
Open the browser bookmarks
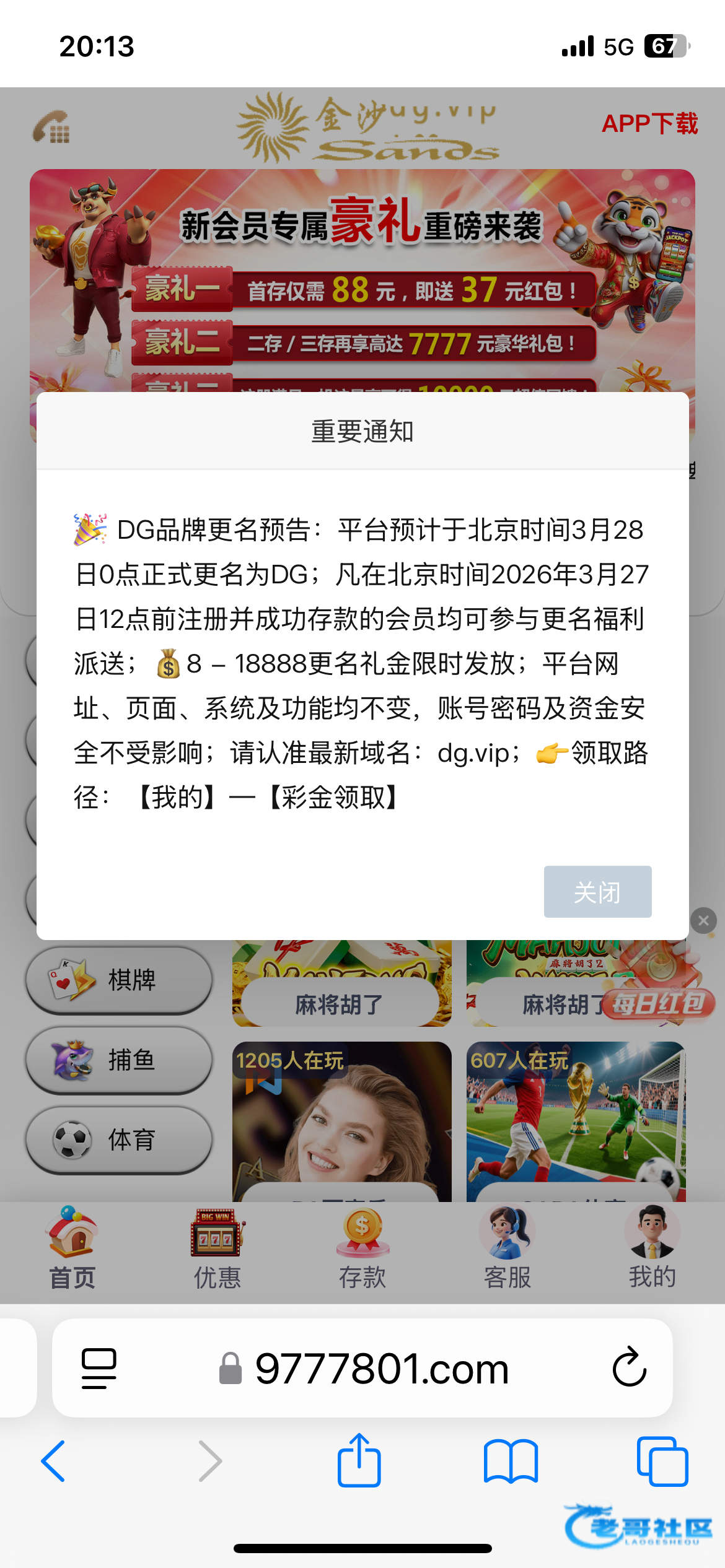pyautogui.click(x=511, y=1460)
